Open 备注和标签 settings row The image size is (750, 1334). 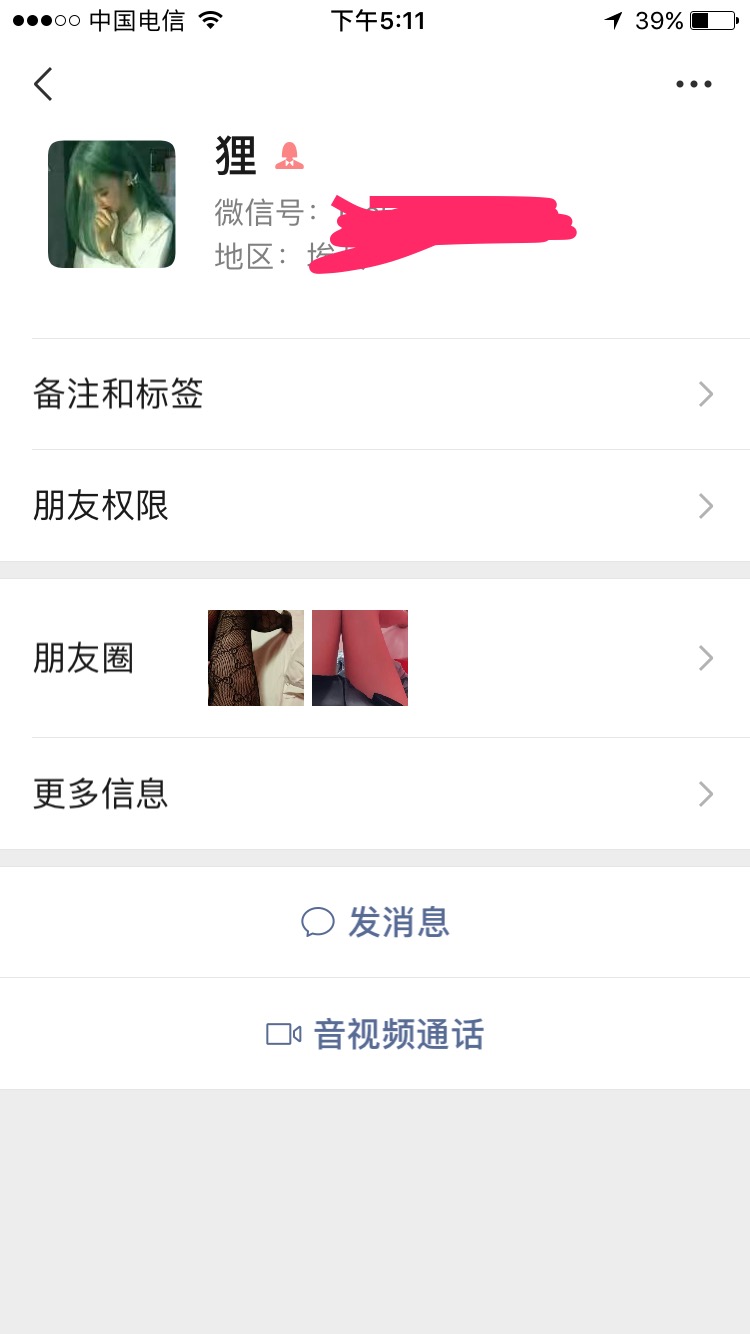click(x=375, y=394)
